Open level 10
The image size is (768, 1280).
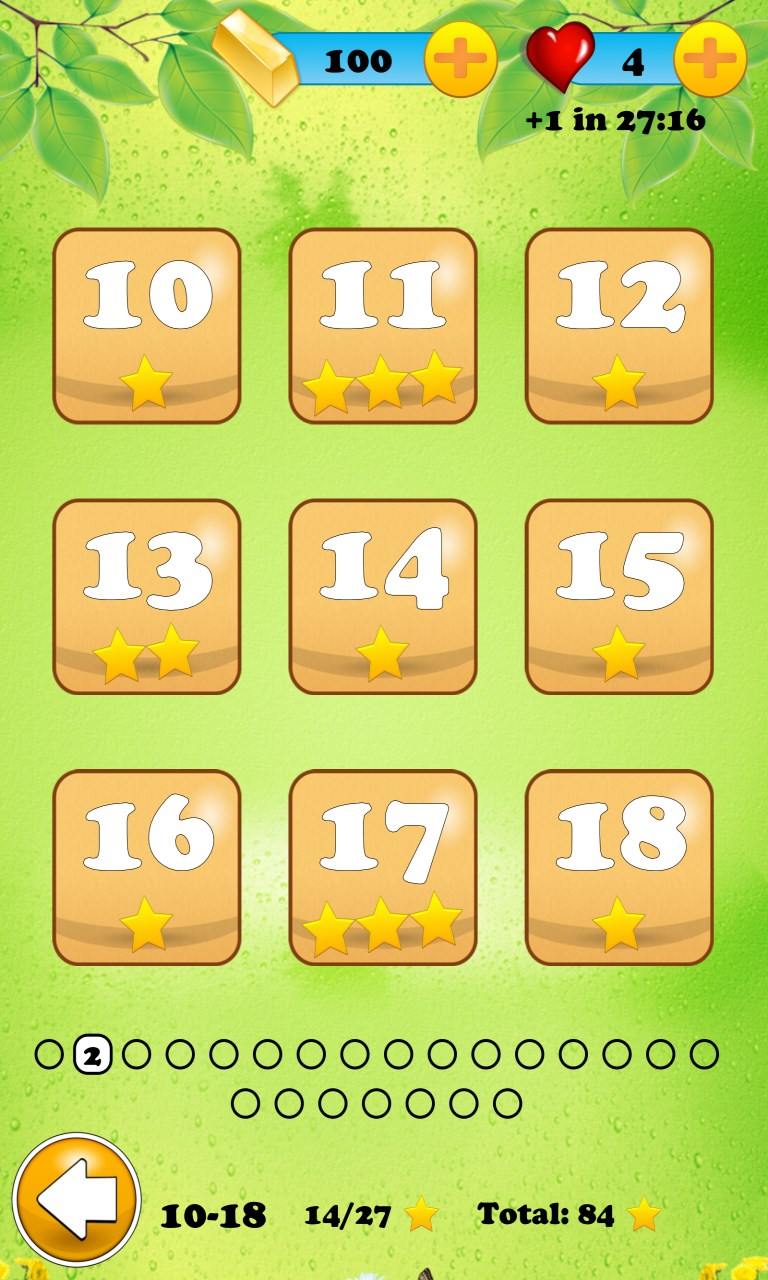[x=147, y=325]
